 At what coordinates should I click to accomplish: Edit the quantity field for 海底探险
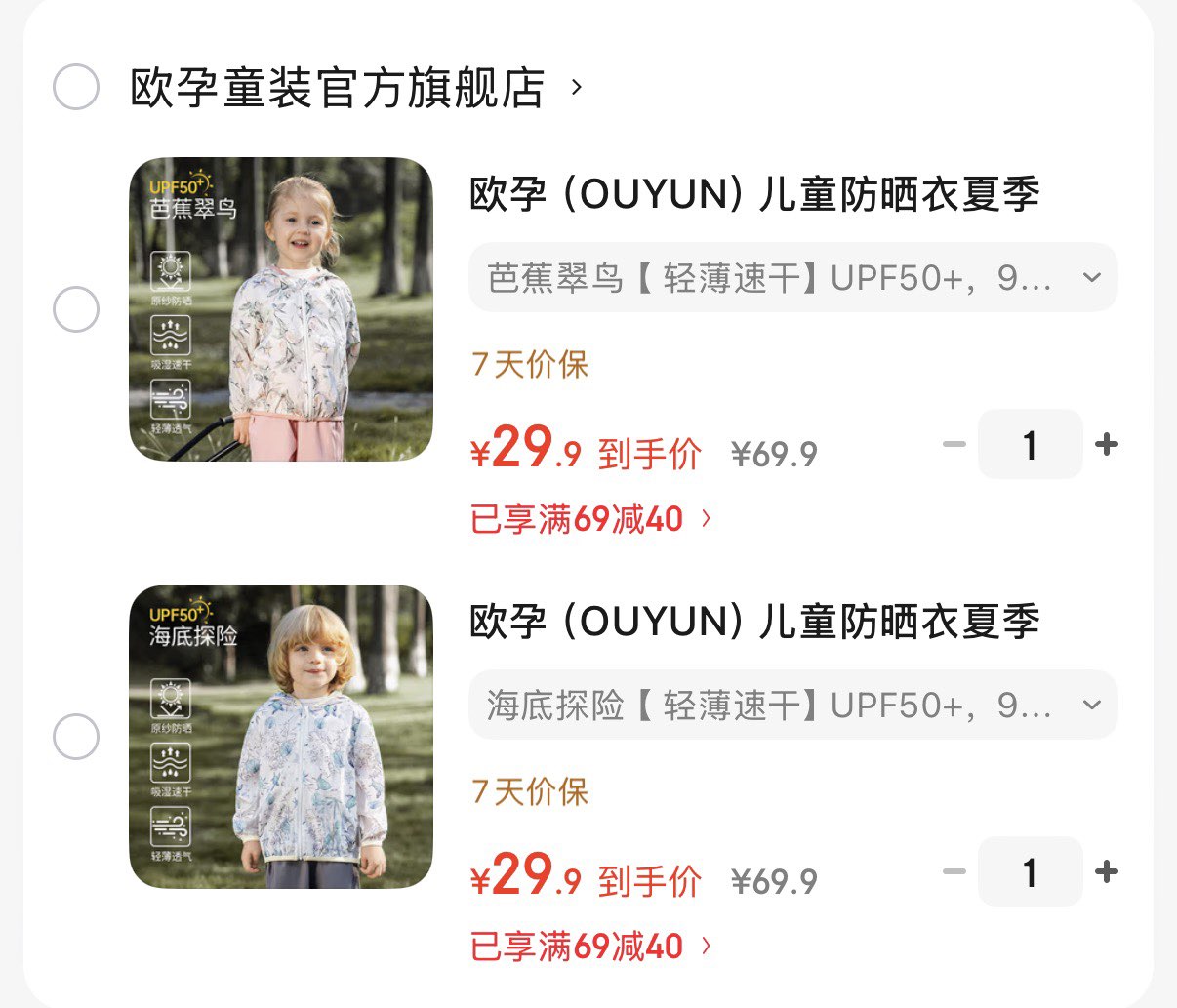coord(1030,871)
